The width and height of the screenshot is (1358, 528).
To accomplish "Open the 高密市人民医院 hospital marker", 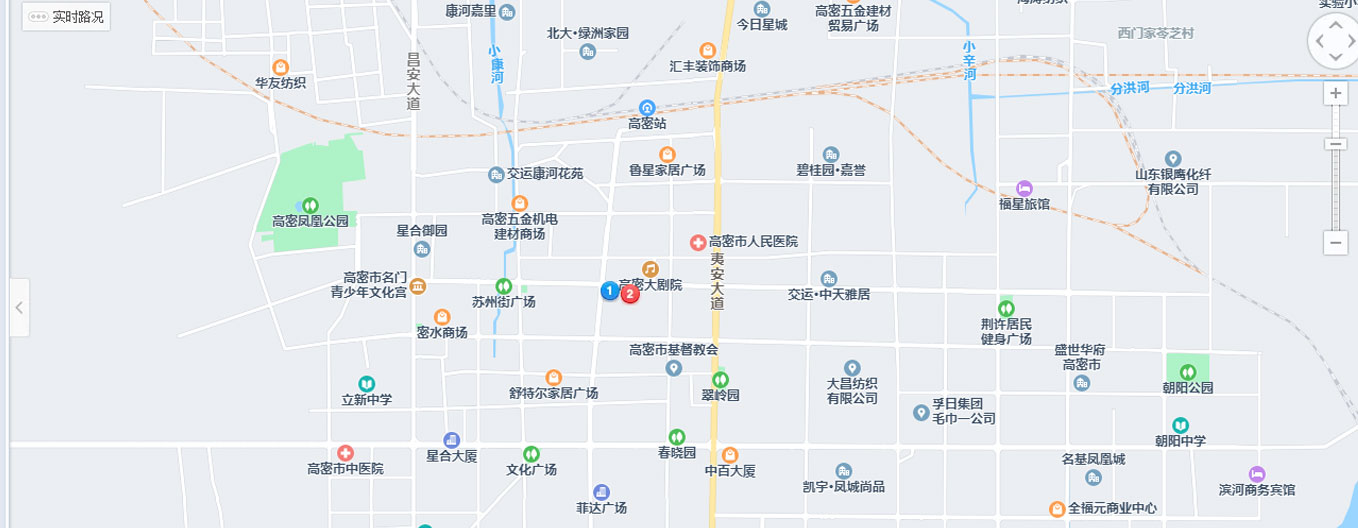I will (698, 242).
